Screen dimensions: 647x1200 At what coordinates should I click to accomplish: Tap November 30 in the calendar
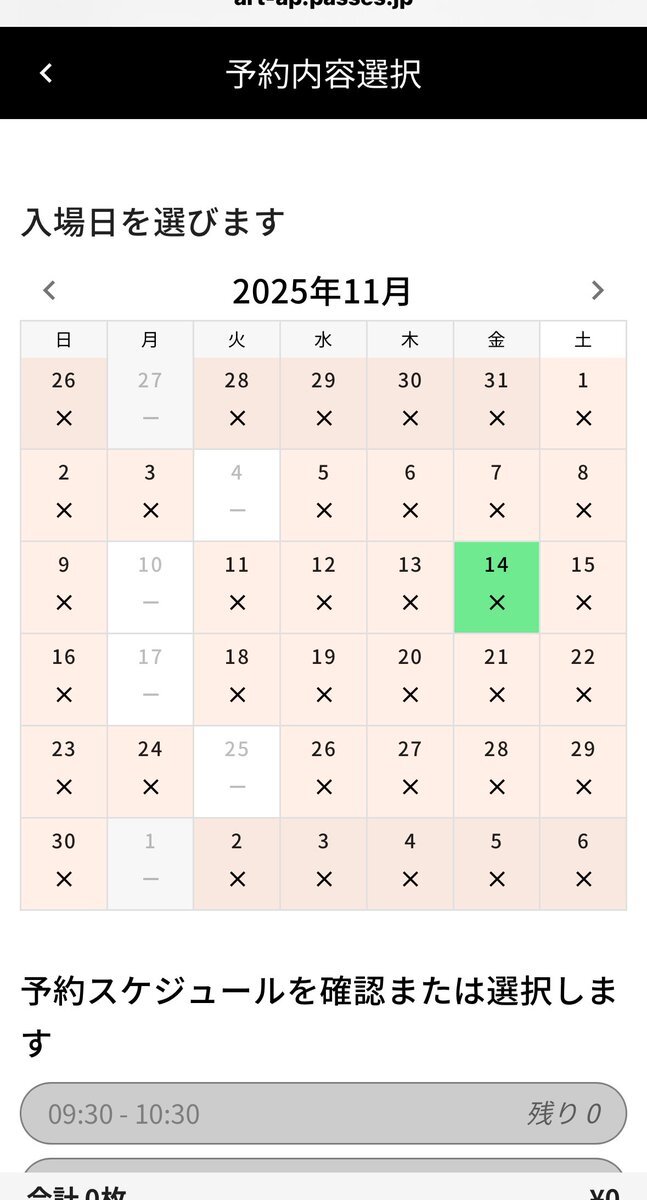tap(64, 863)
